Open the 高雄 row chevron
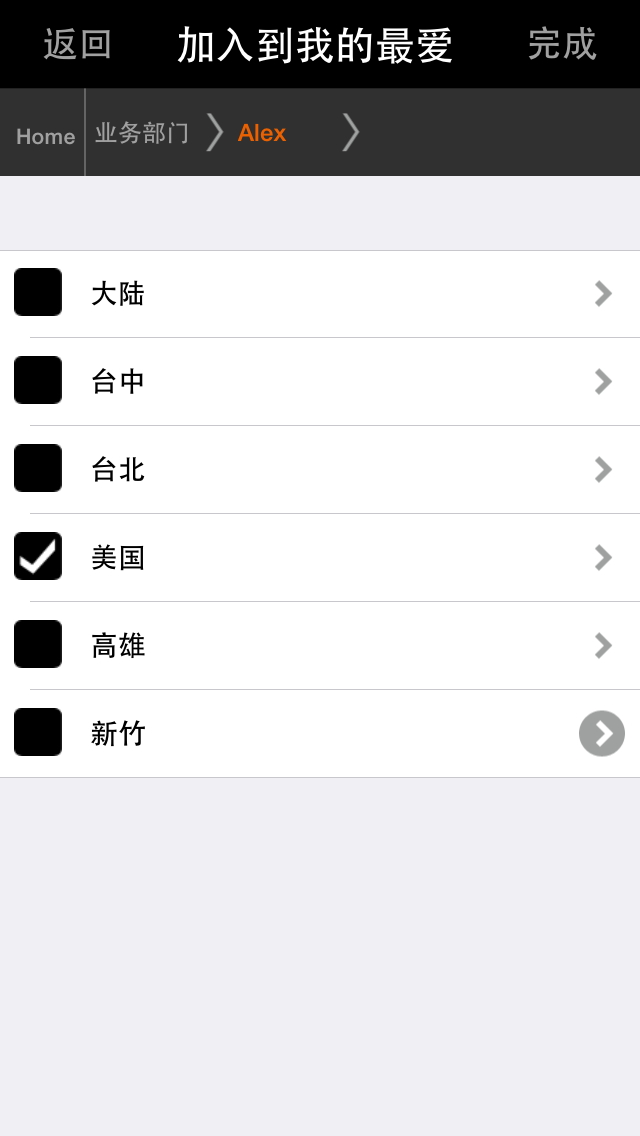This screenshot has height=1136, width=640. click(603, 645)
